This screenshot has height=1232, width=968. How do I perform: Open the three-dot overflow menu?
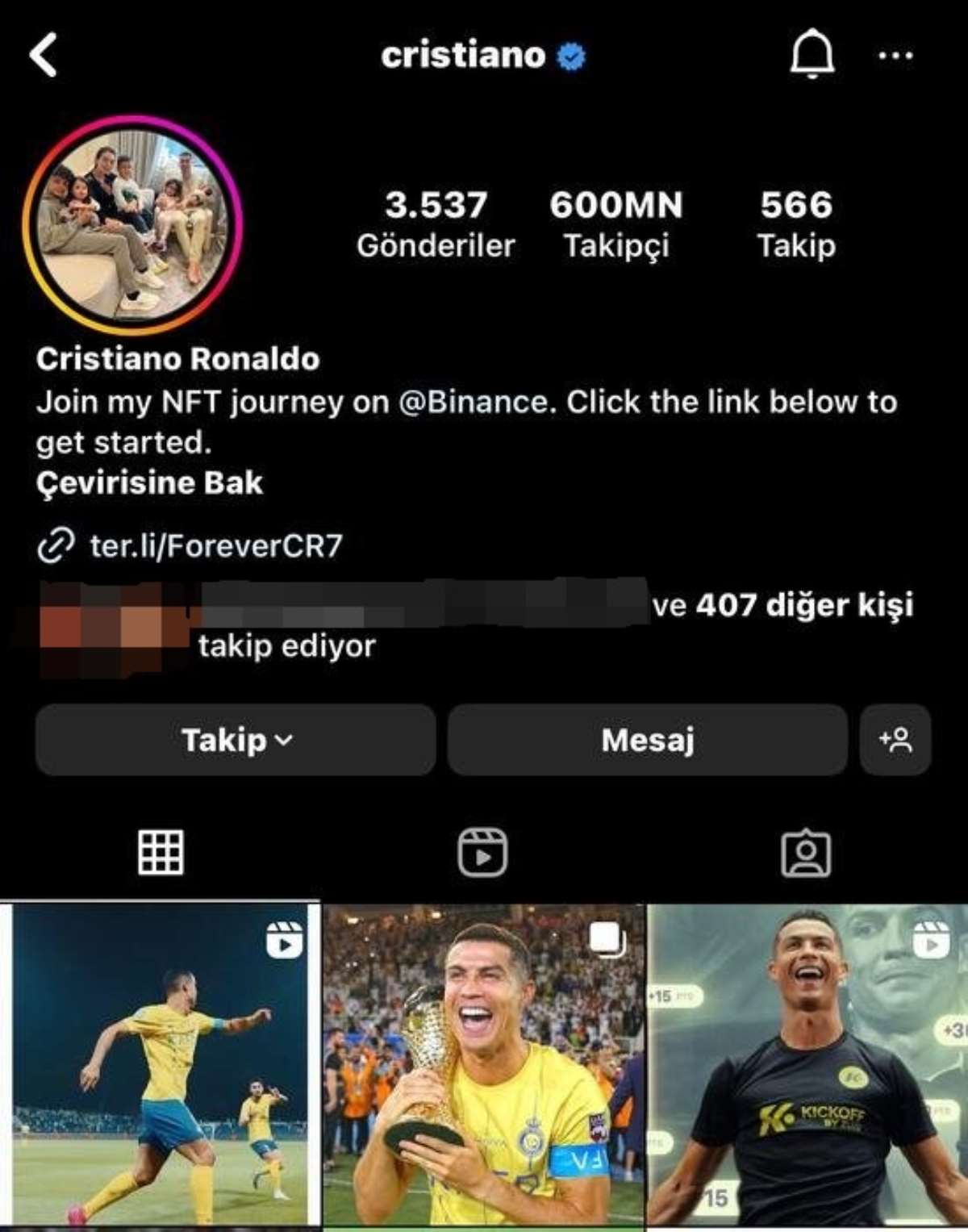point(895,56)
